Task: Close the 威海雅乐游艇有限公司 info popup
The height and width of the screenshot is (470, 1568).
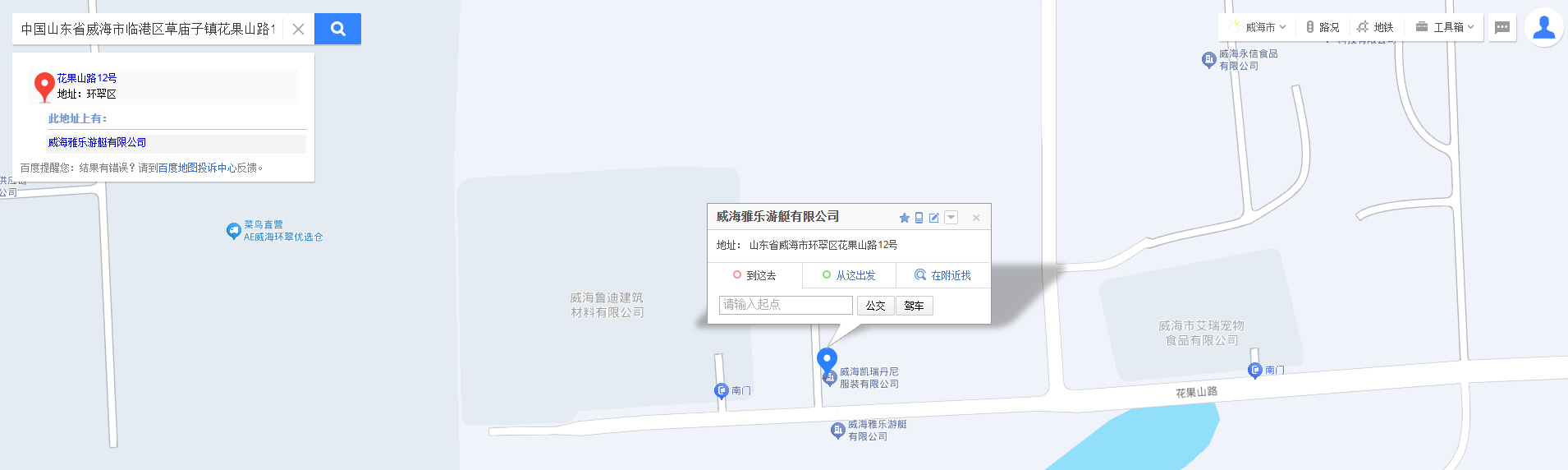Action: 976,218
